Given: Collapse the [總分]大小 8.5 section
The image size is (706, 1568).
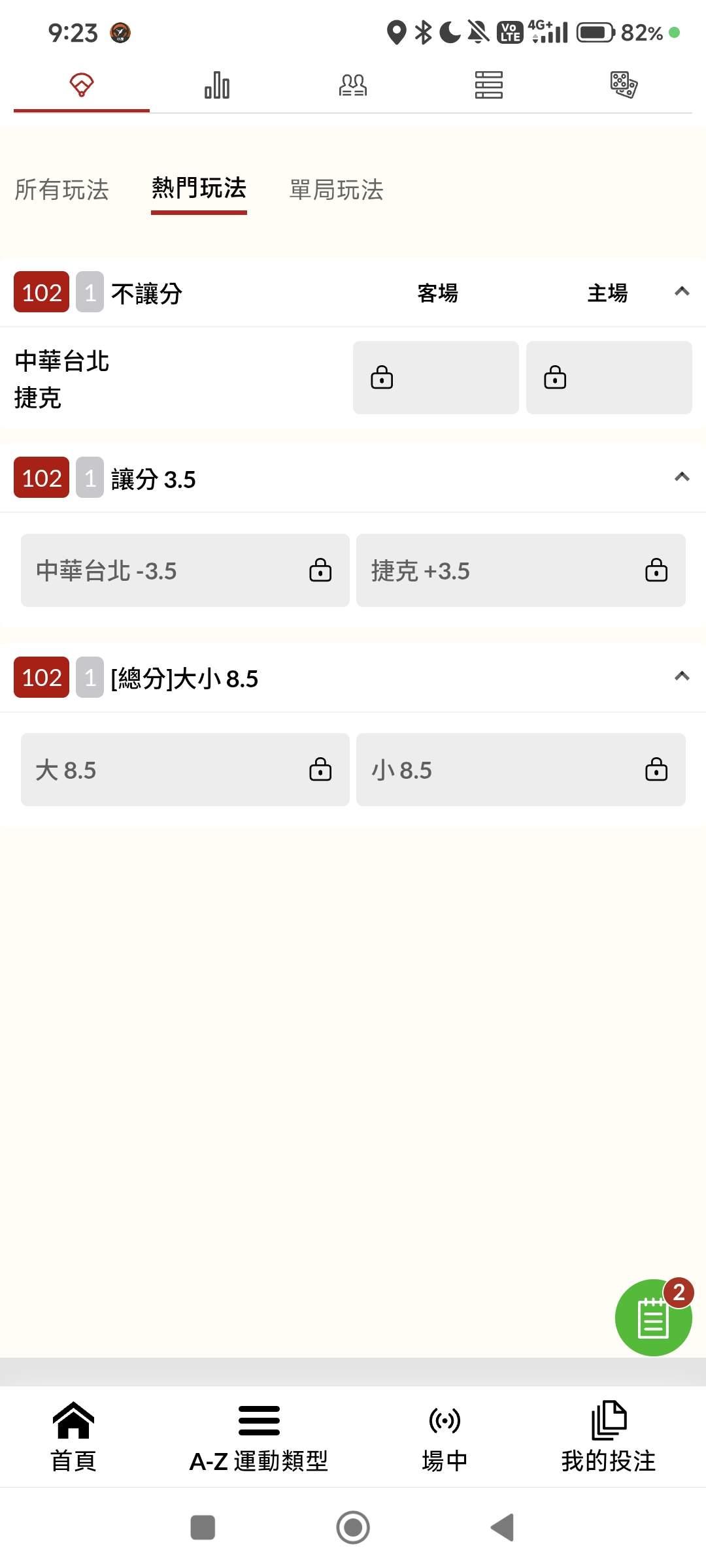Looking at the screenshot, I should tap(682, 677).
